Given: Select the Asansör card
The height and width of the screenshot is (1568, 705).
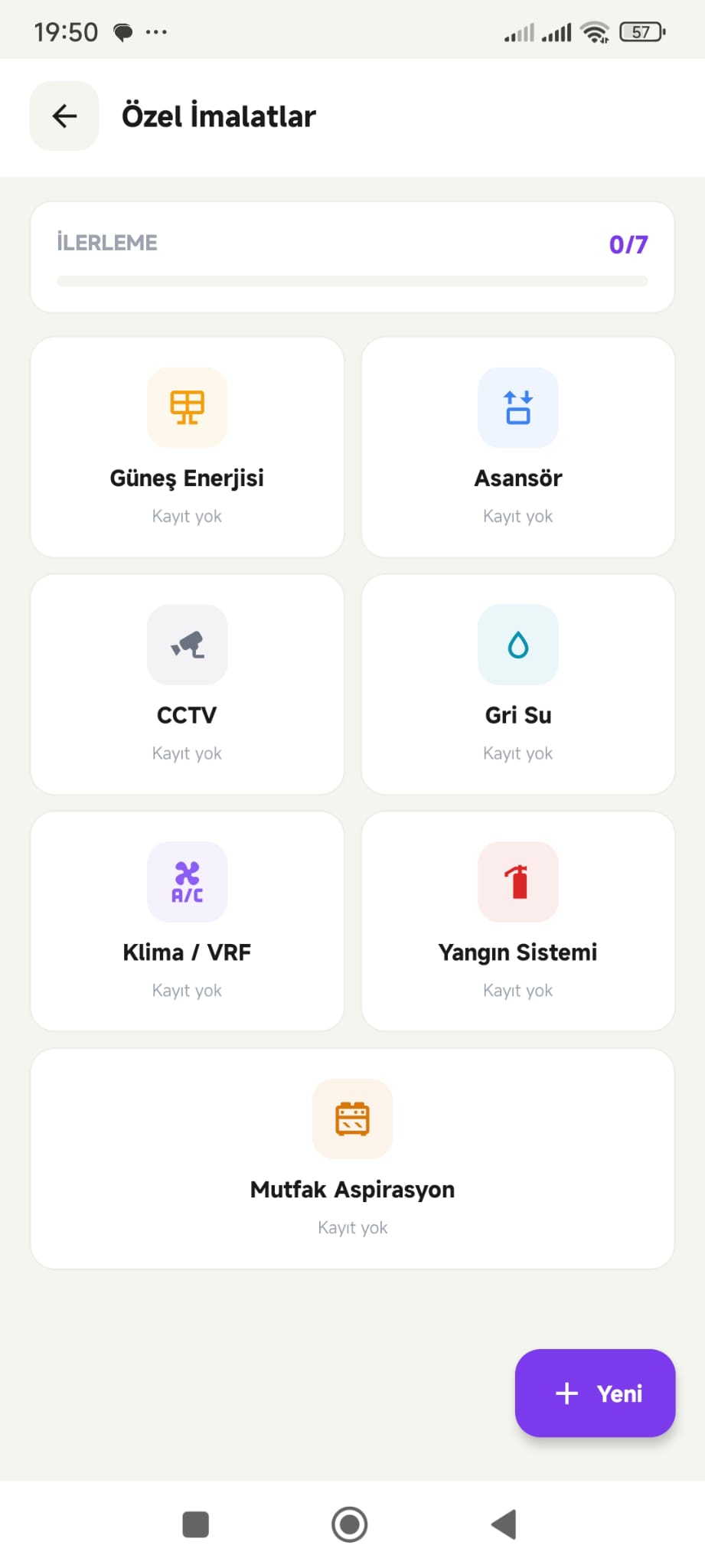Looking at the screenshot, I should [x=518, y=446].
